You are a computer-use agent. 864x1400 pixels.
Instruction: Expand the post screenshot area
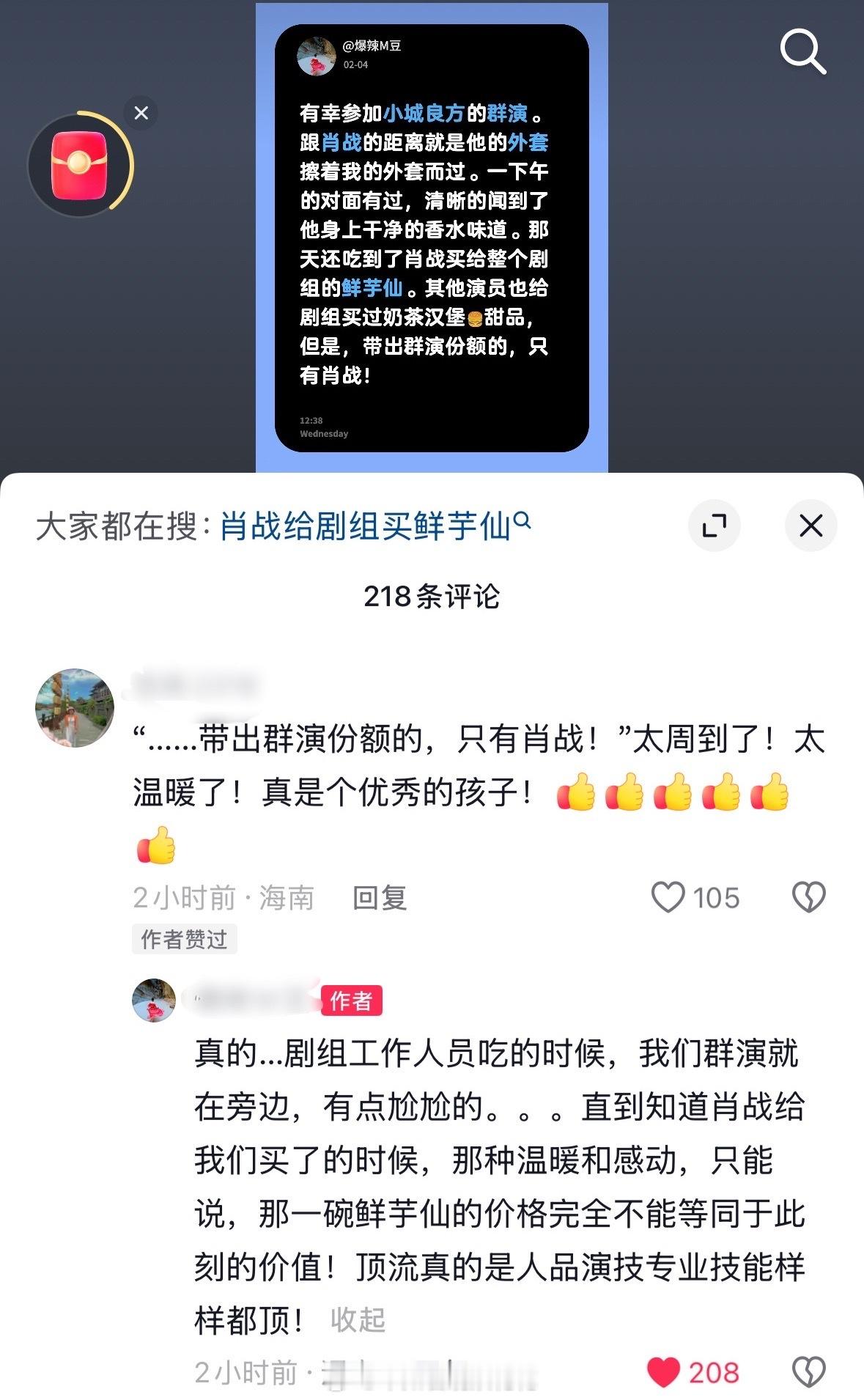432,235
